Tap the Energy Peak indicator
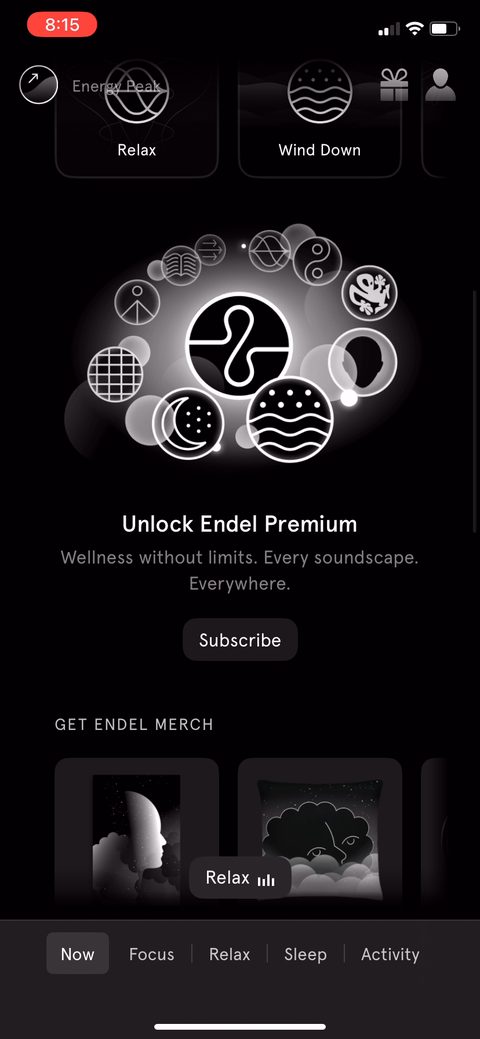The height and width of the screenshot is (1039, 480). click(x=91, y=86)
